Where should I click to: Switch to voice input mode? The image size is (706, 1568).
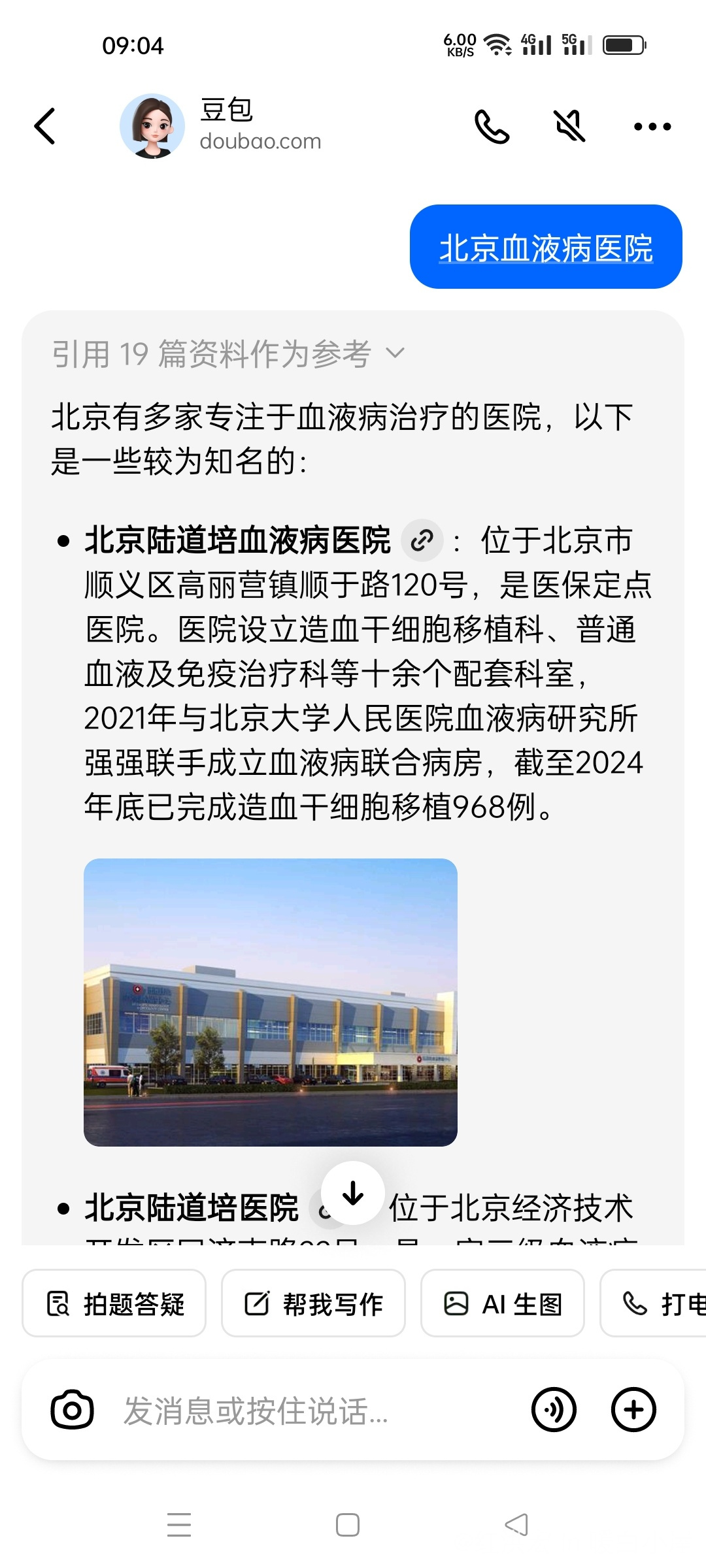click(x=554, y=1410)
